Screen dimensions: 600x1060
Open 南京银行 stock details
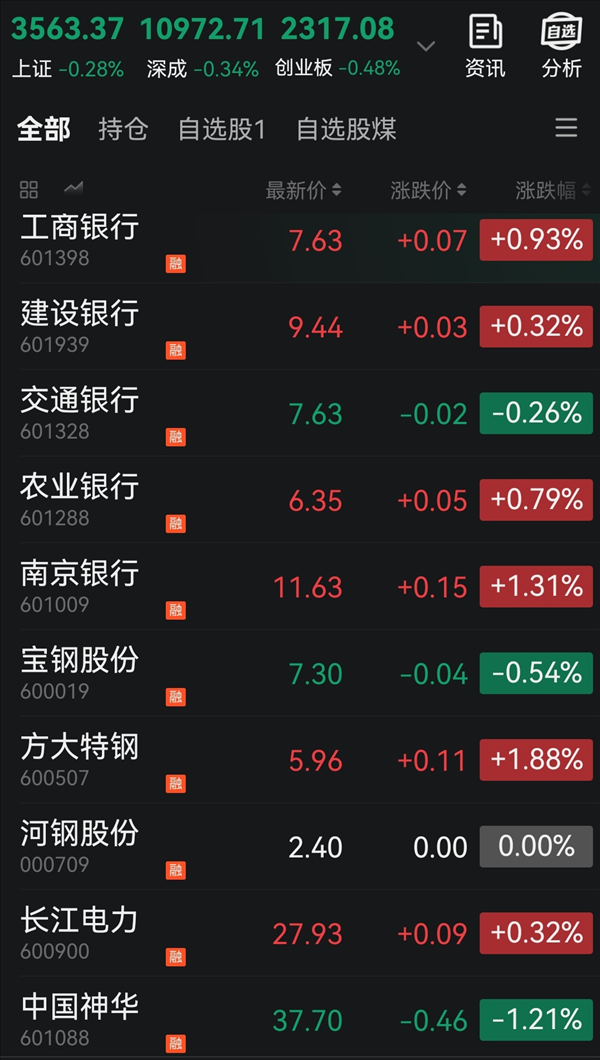pyautogui.click(x=300, y=587)
